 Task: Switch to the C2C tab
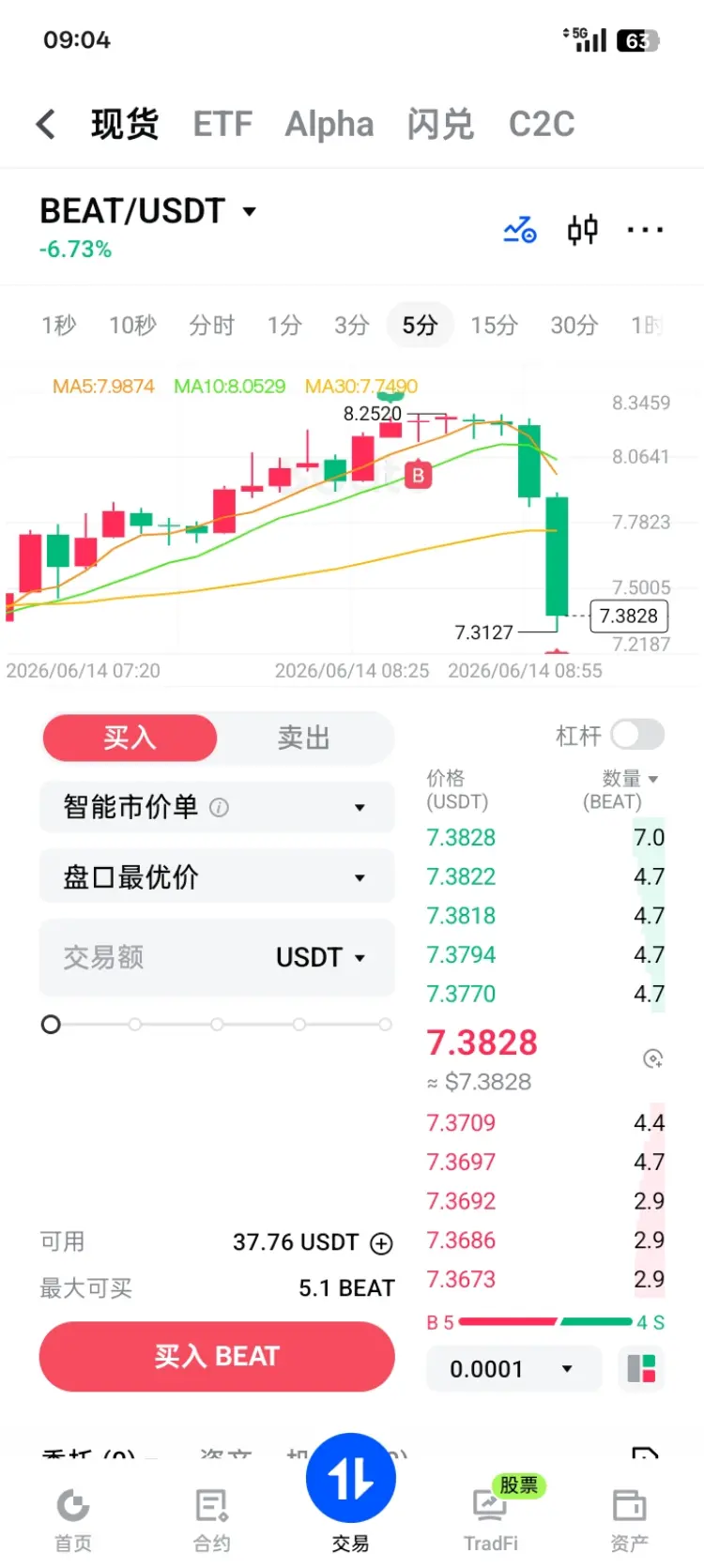[x=542, y=124]
